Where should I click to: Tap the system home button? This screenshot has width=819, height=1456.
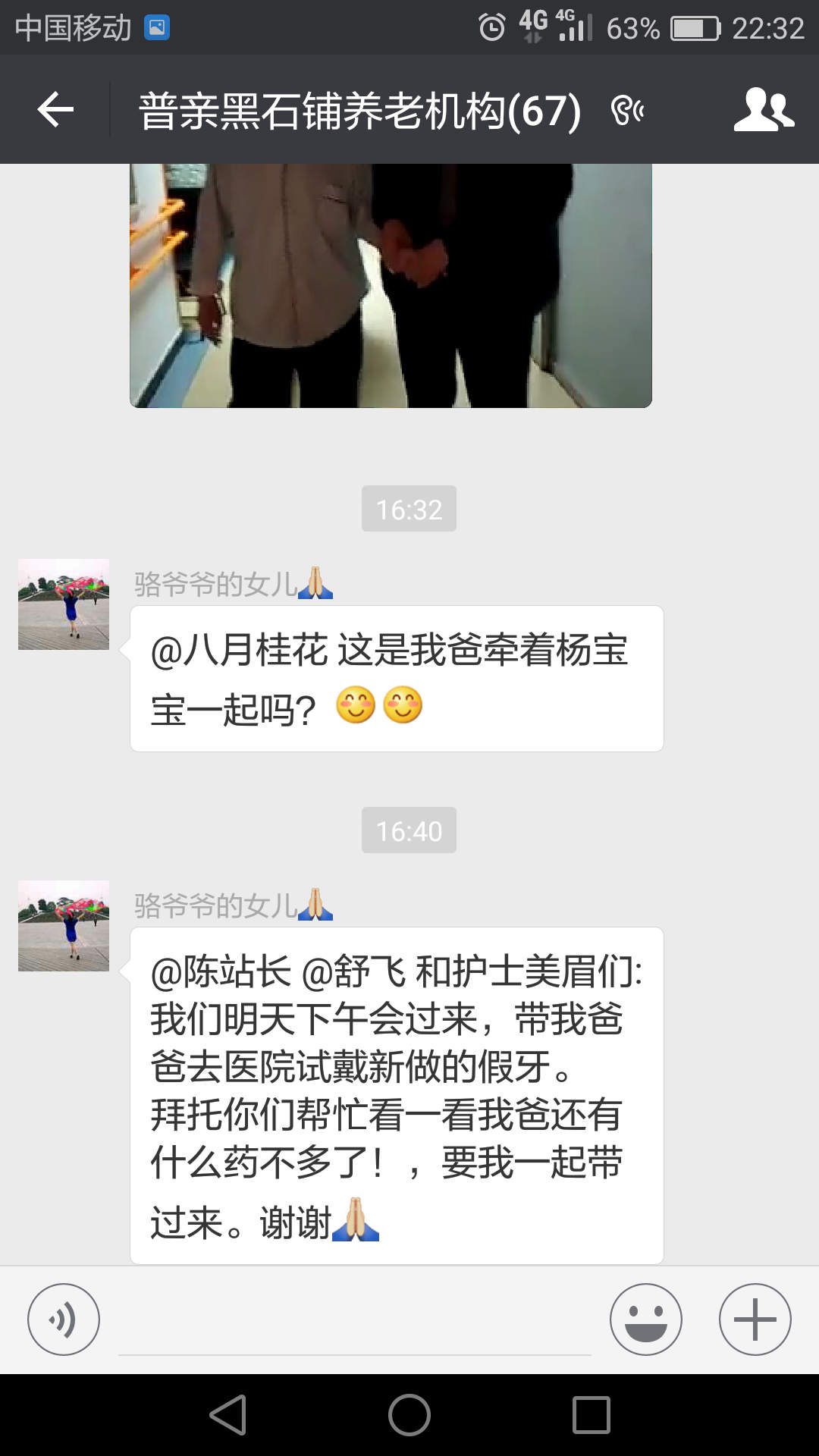point(409,1415)
